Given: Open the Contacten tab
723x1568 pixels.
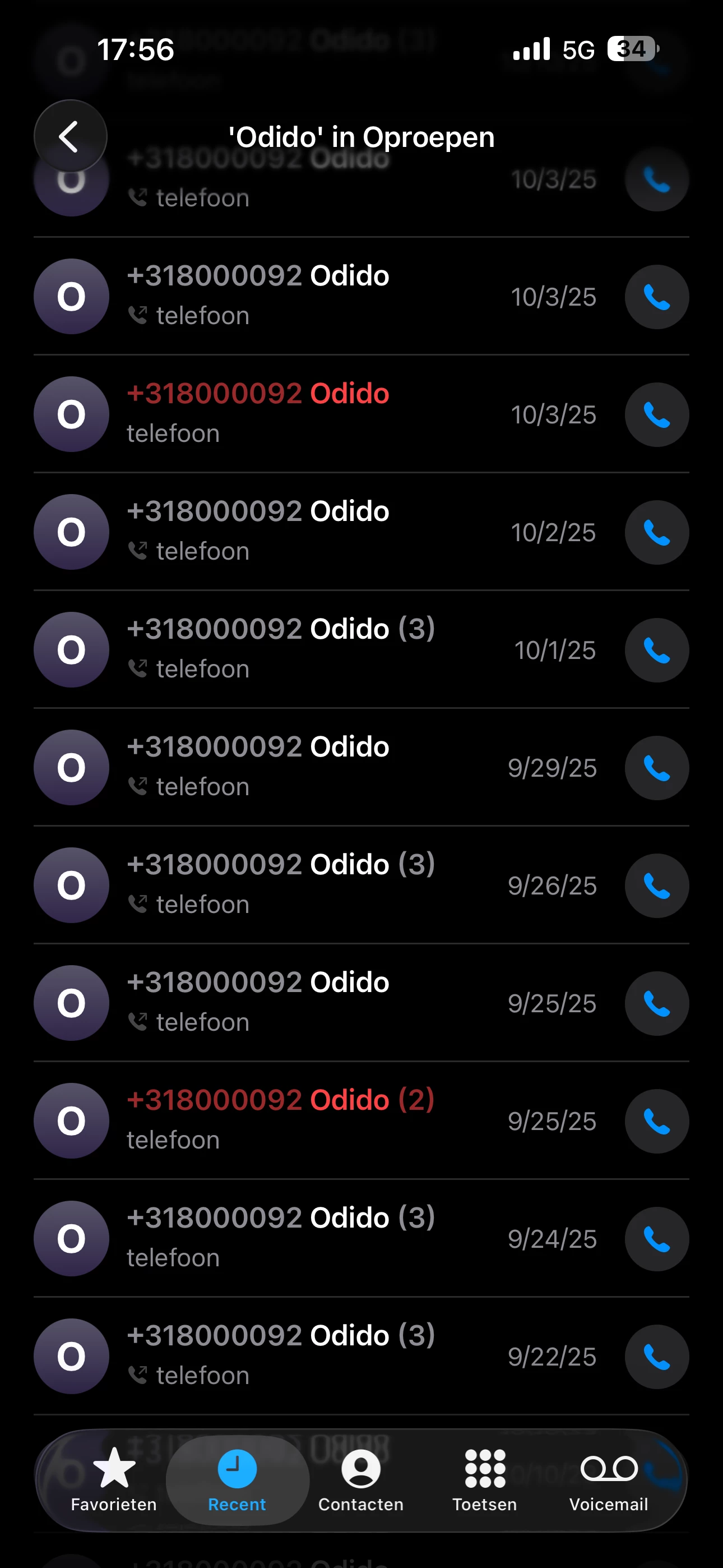Looking at the screenshot, I should (x=360, y=1479).
